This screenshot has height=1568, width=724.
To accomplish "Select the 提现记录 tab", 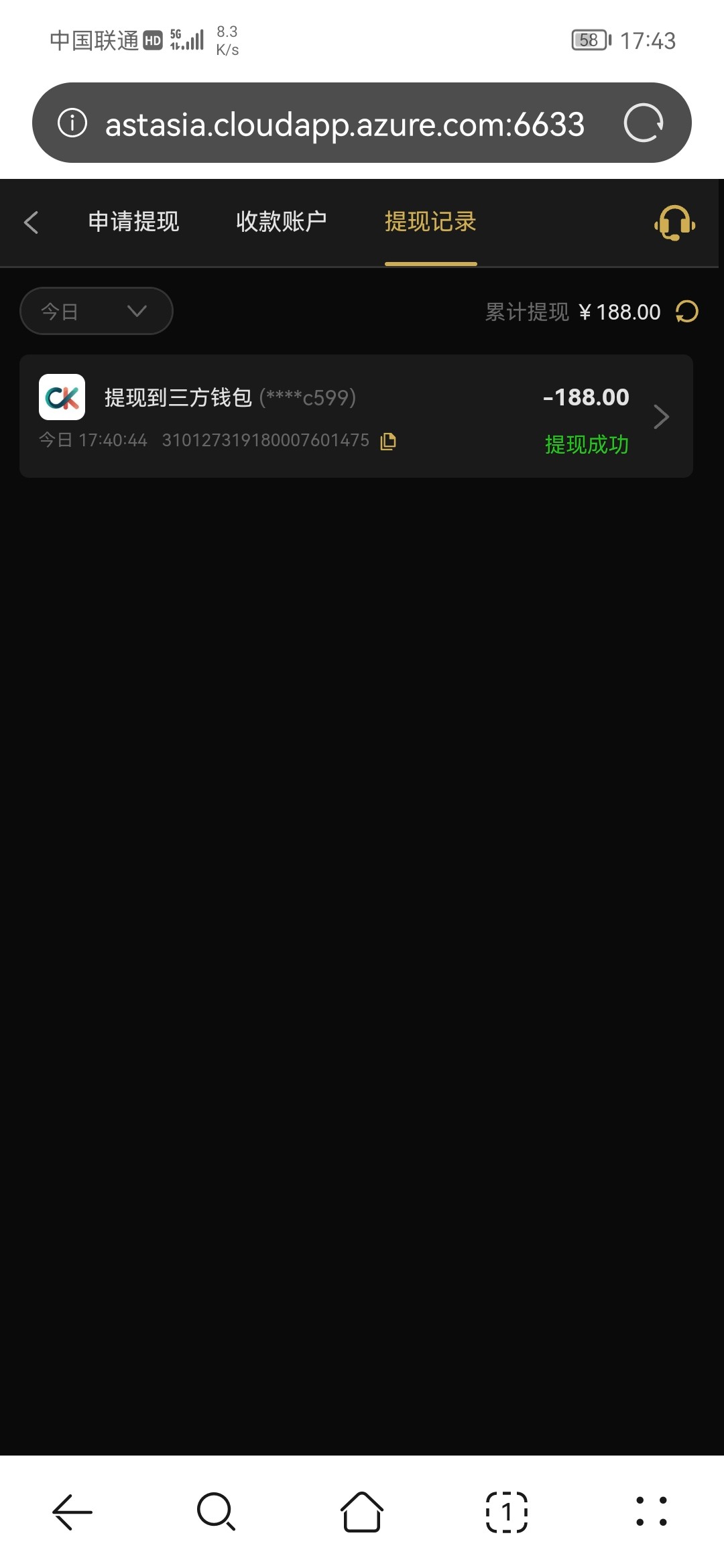I will [x=430, y=222].
